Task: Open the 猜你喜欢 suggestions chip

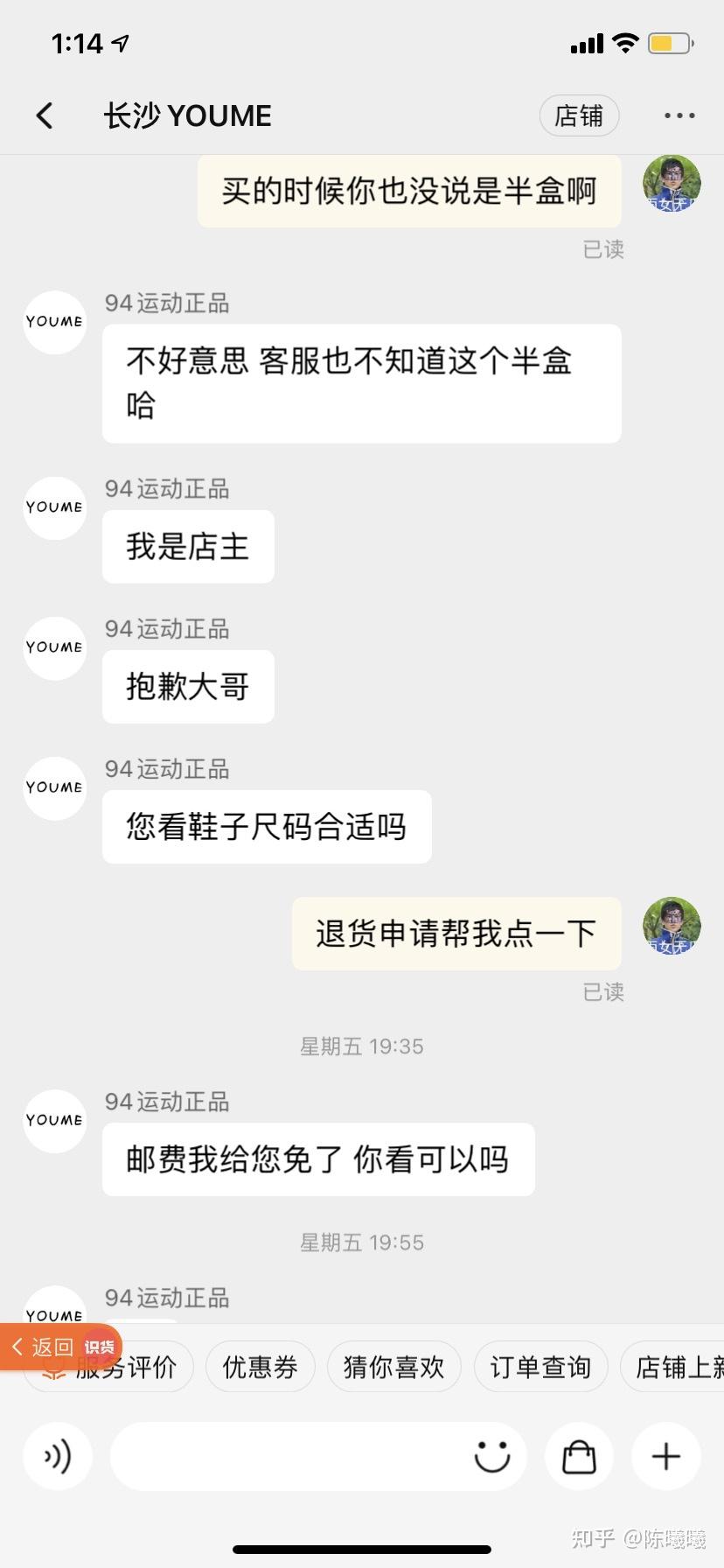Action: click(393, 1367)
